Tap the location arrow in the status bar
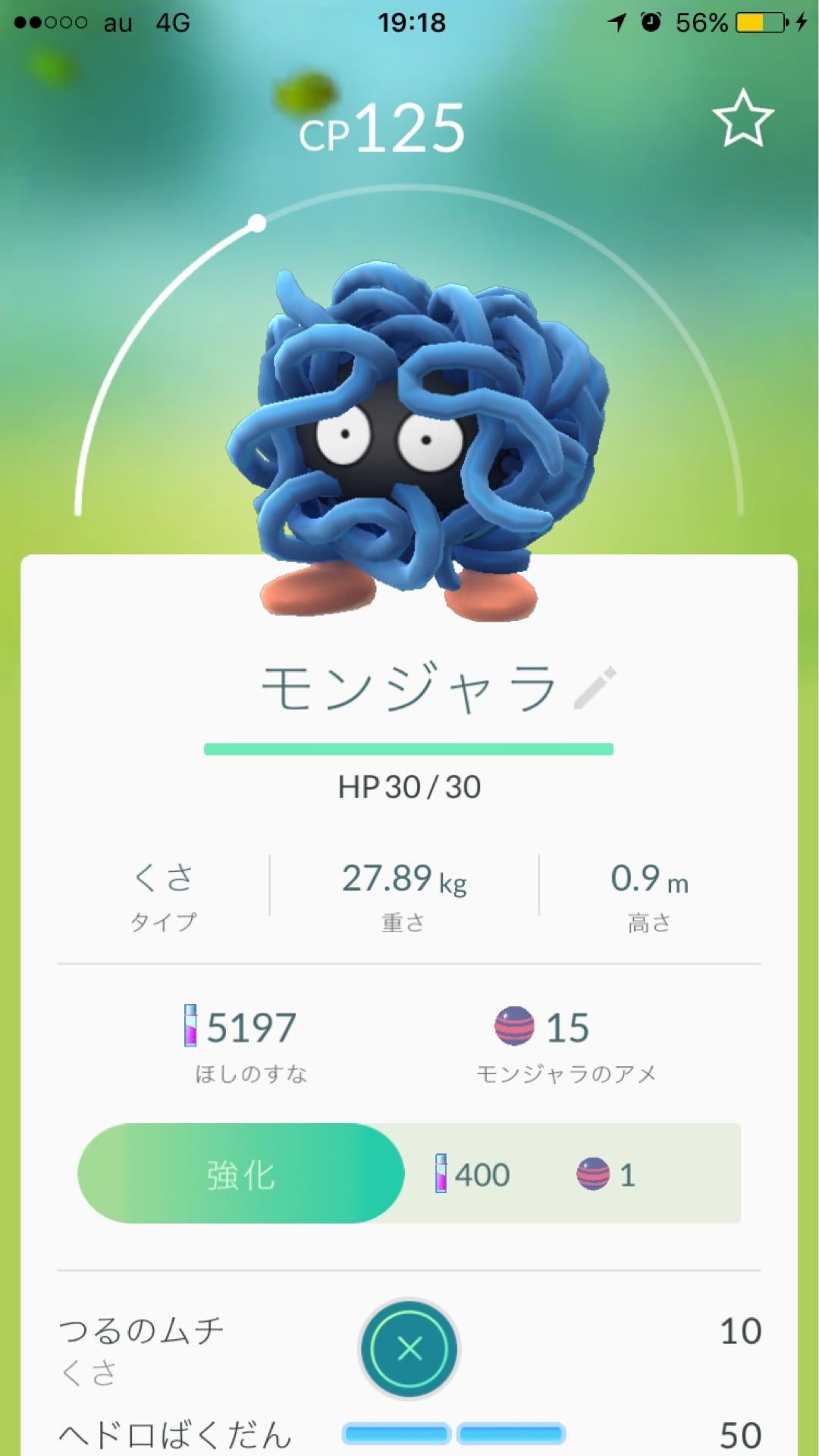The width and height of the screenshot is (819, 1456). (x=617, y=23)
